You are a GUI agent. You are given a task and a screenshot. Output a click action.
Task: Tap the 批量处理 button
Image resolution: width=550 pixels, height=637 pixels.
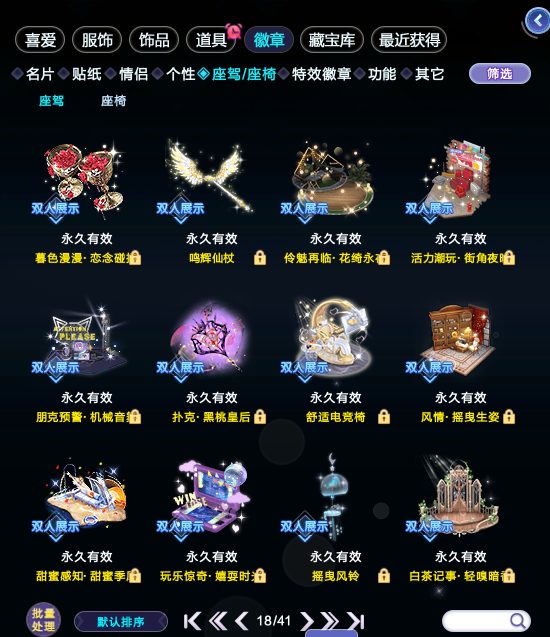coord(43,619)
